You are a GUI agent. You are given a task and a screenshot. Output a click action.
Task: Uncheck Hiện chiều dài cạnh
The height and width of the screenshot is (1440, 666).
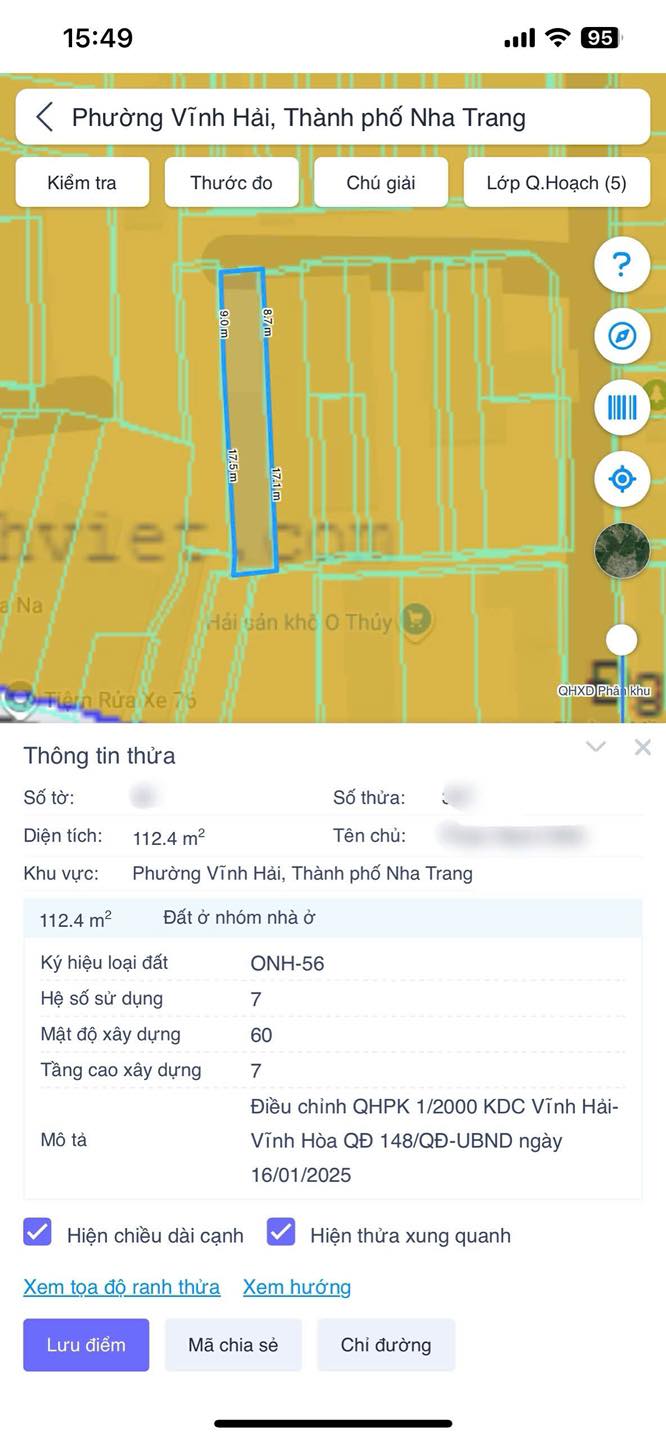[37, 1232]
